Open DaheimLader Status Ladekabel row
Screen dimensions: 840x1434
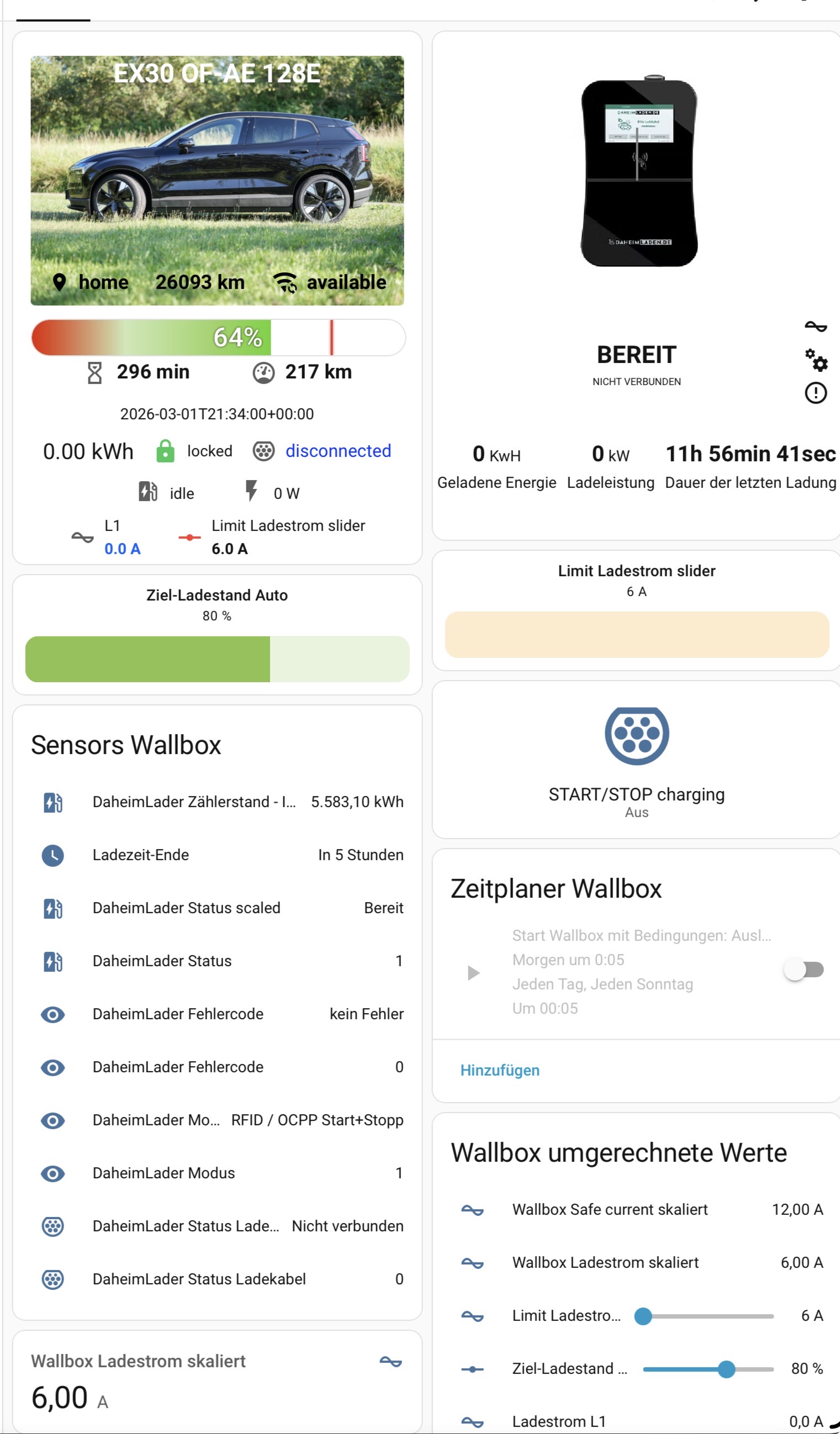[x=222, y=1279]
